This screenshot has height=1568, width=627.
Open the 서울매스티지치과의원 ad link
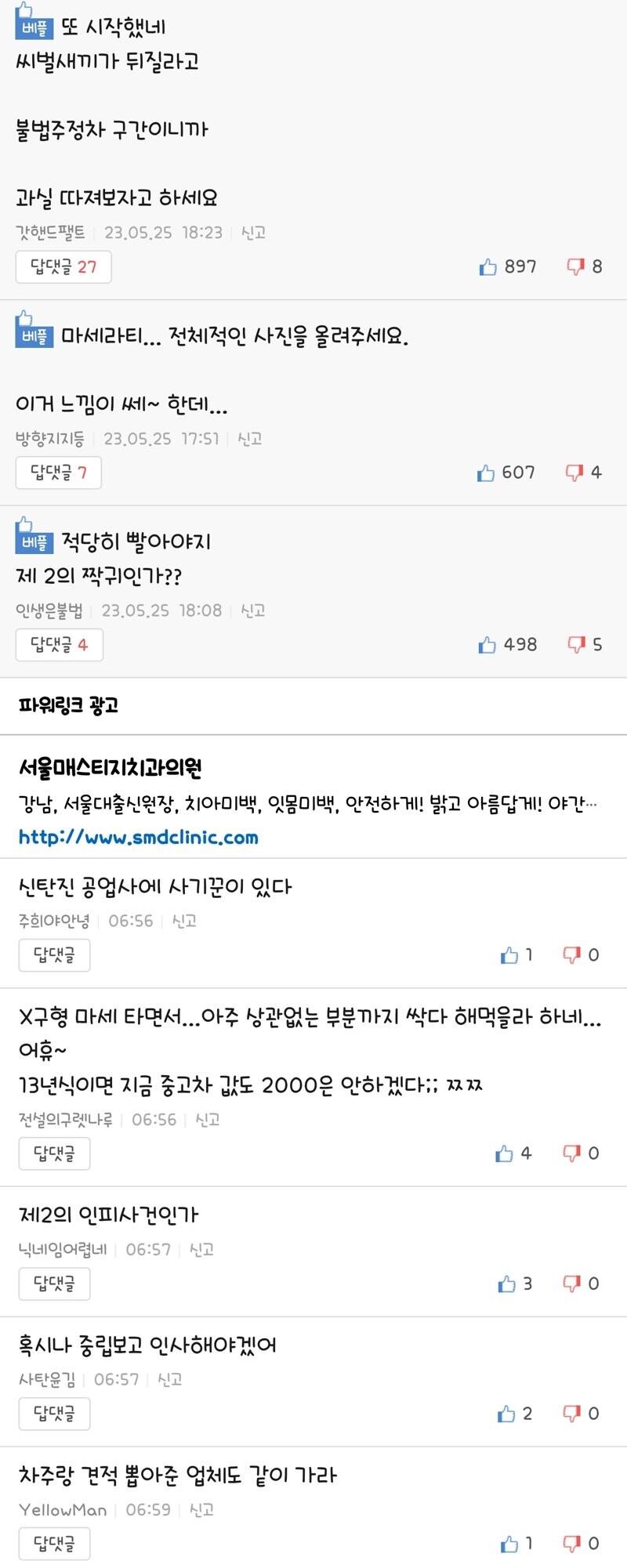(111, 768)
